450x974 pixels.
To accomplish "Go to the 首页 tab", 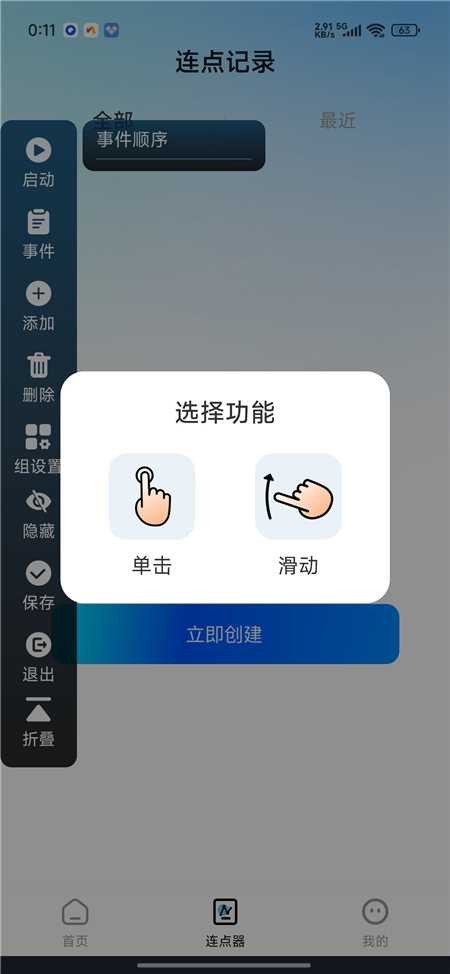I will pyautogui.click(x=75, y=922).
